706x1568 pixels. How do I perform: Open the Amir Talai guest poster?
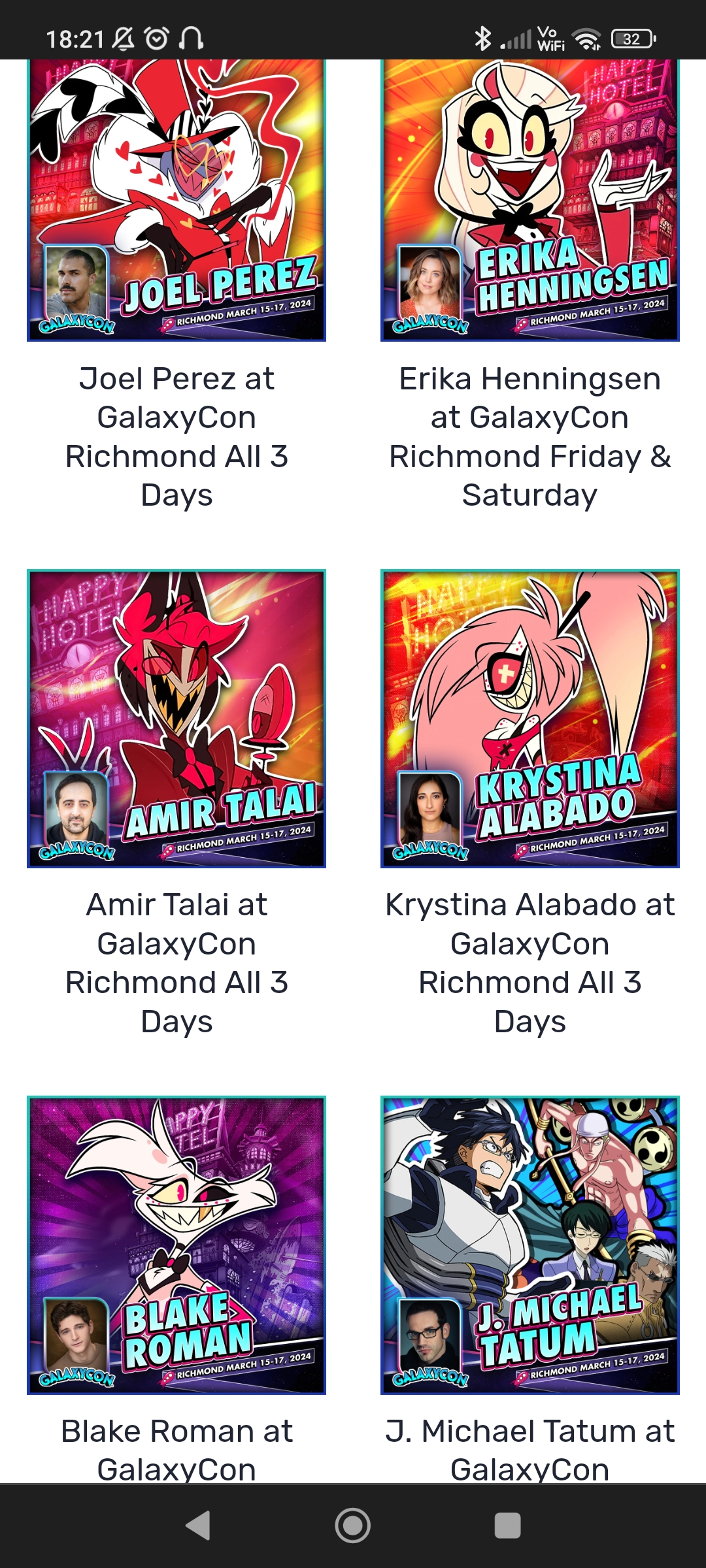tap(176, 719)
